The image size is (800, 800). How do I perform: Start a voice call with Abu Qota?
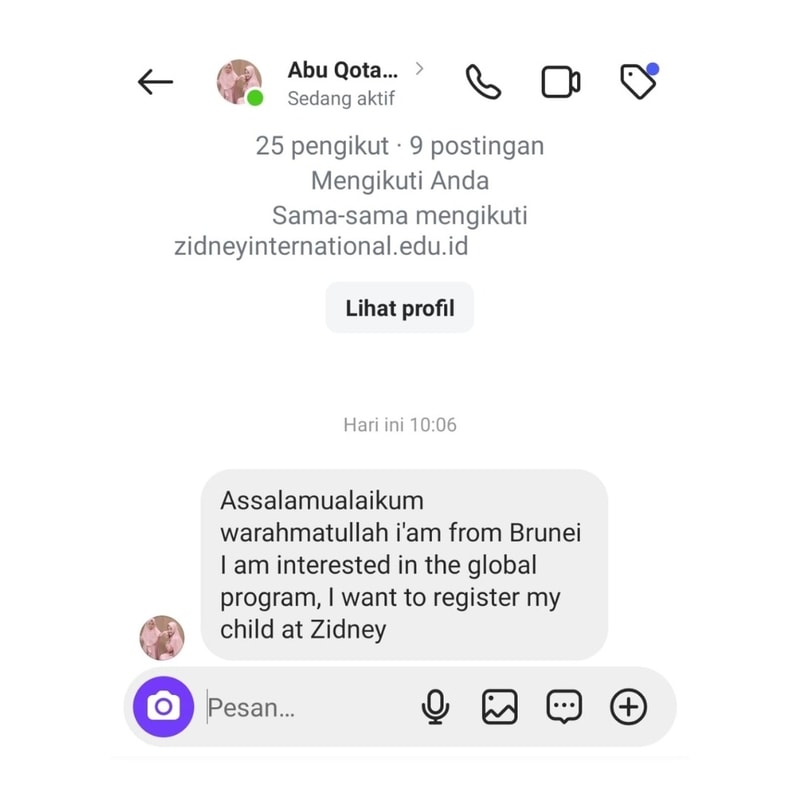[483, 82]
